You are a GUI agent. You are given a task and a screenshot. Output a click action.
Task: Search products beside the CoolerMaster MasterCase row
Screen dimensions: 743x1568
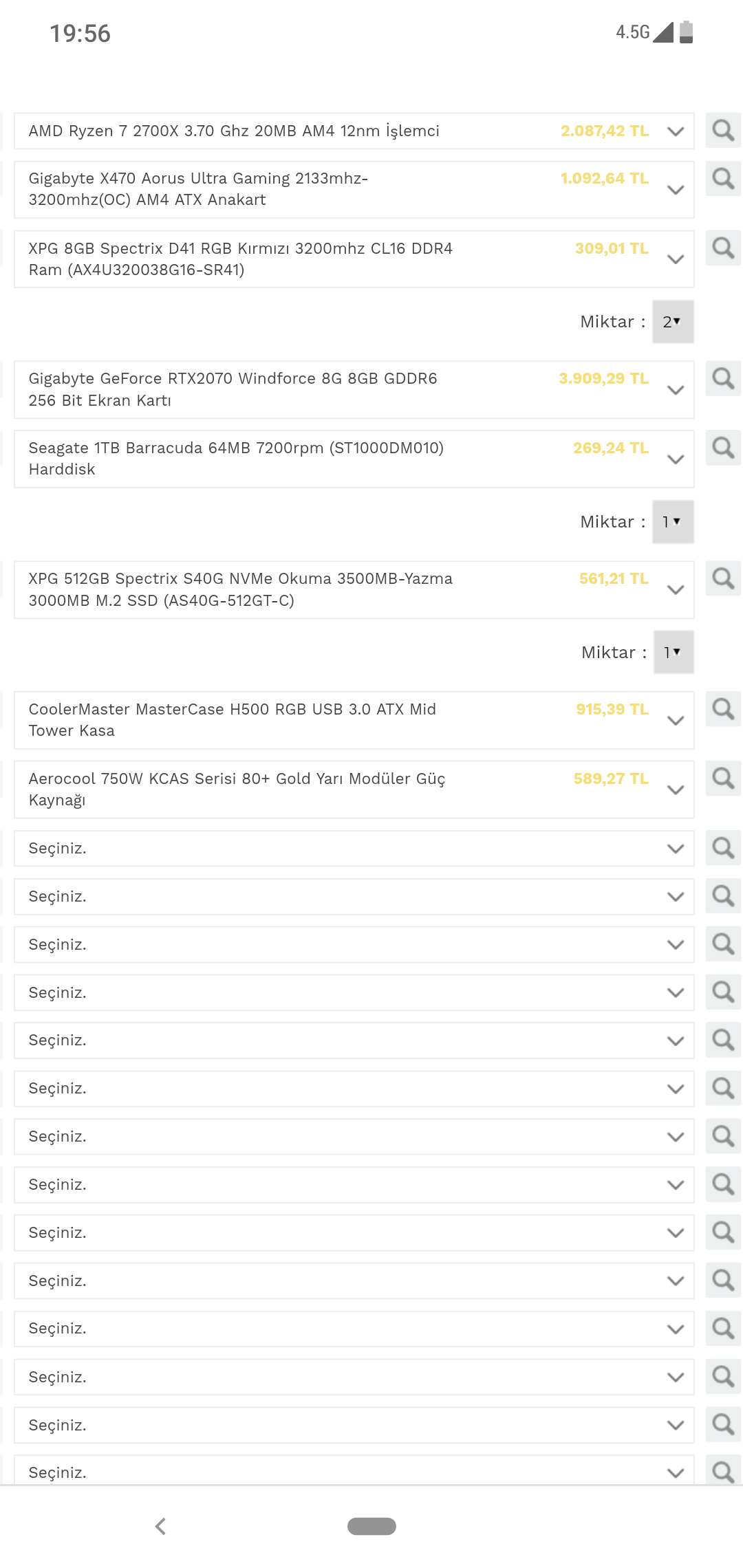(723, 709)
